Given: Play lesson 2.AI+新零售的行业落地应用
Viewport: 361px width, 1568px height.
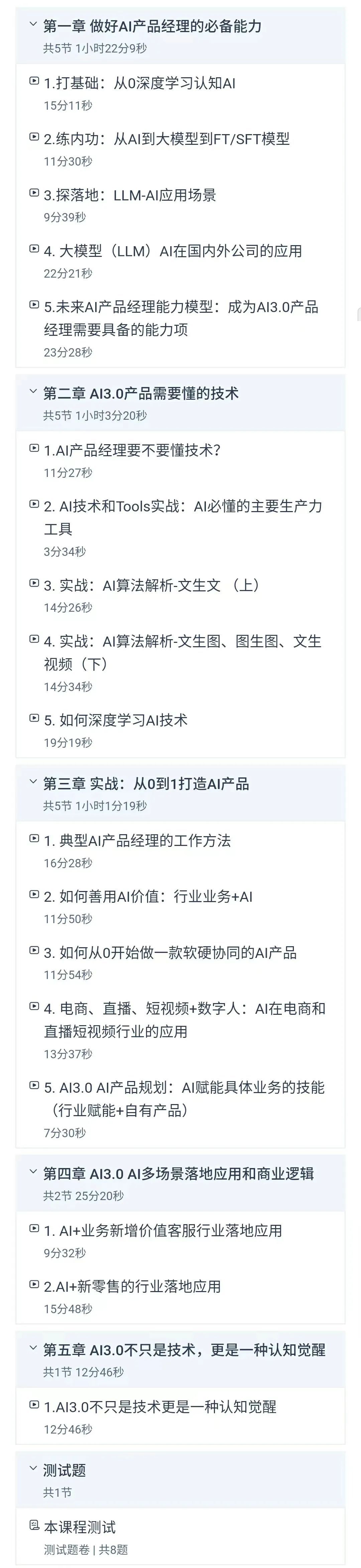Looking at the screenshot, I should click(35, 1285).
